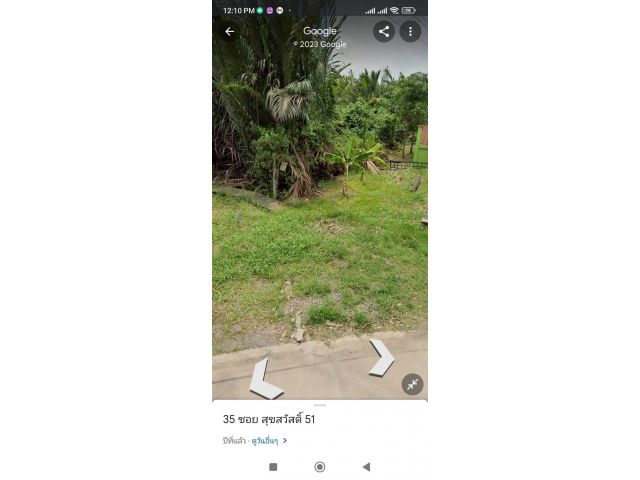
Task: Move left along the street
Action: [264, 379]
